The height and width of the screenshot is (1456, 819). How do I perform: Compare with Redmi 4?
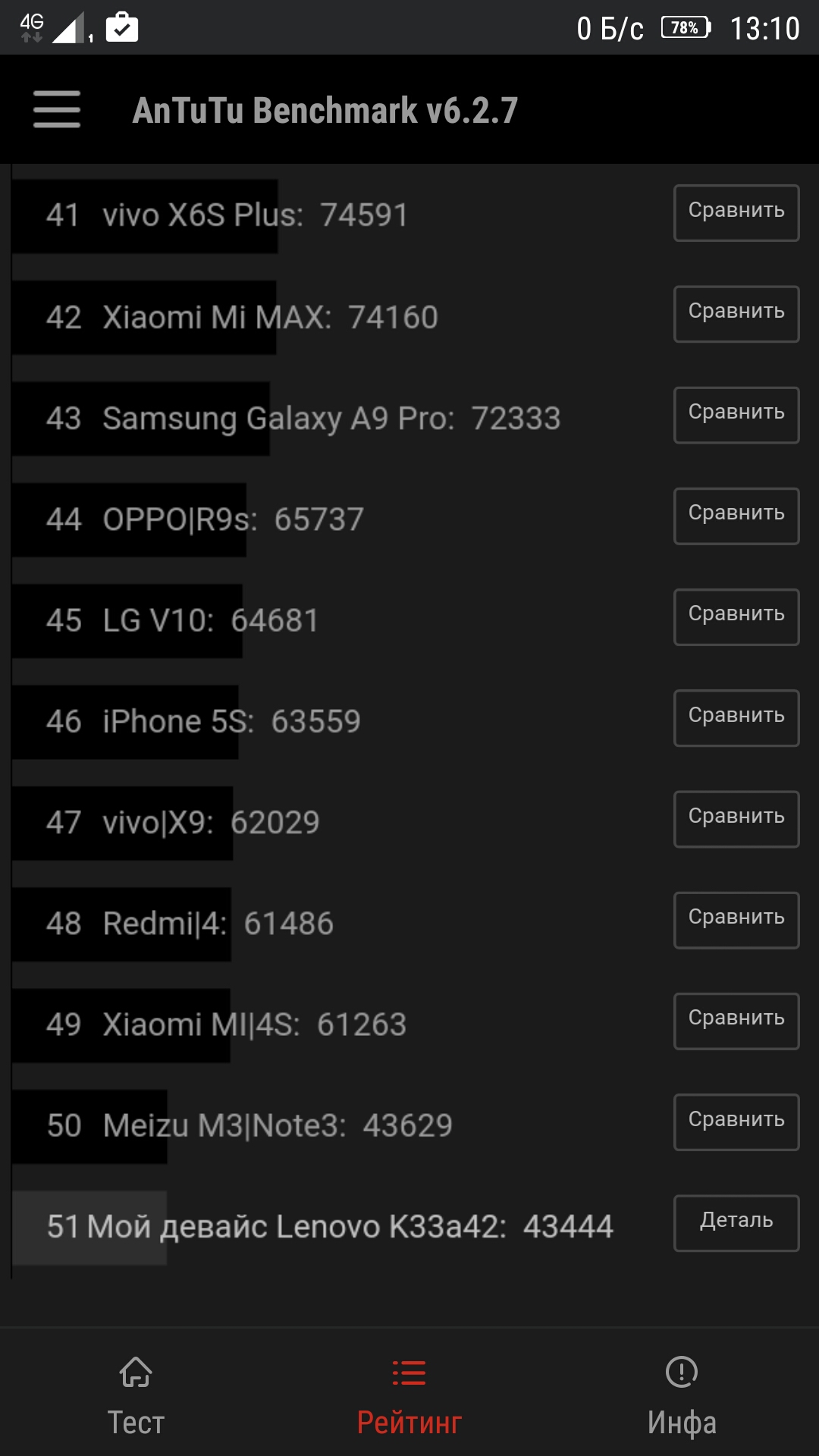[x=736, y=920]
